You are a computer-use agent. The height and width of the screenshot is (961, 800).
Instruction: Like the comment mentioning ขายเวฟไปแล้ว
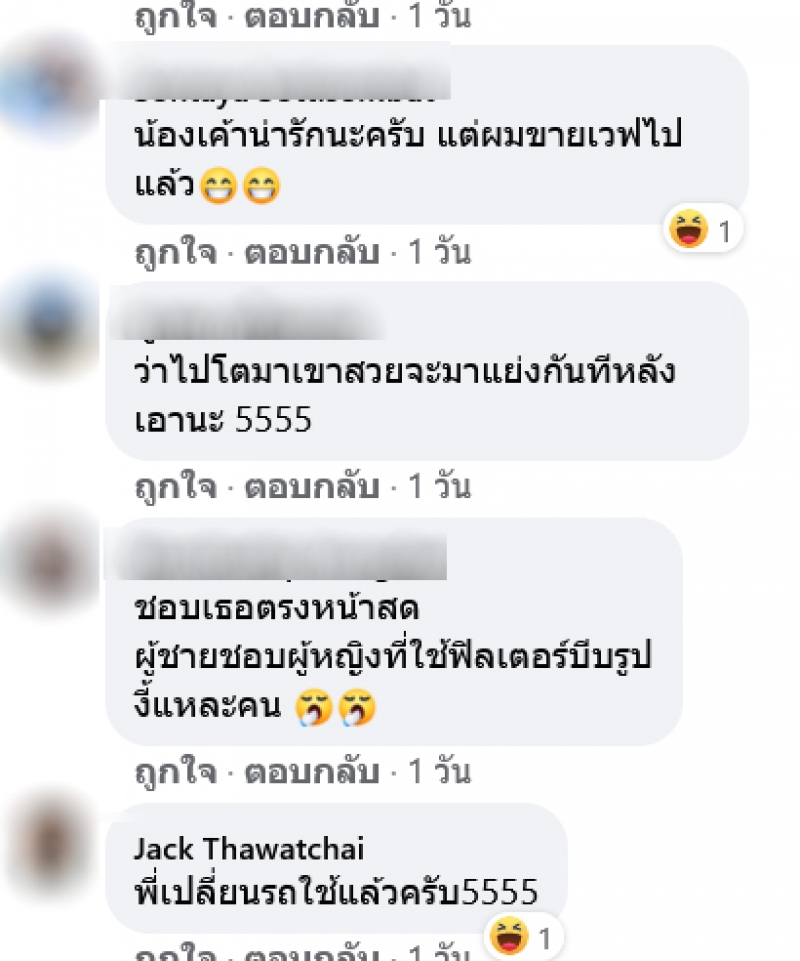(x=175, y=253)
